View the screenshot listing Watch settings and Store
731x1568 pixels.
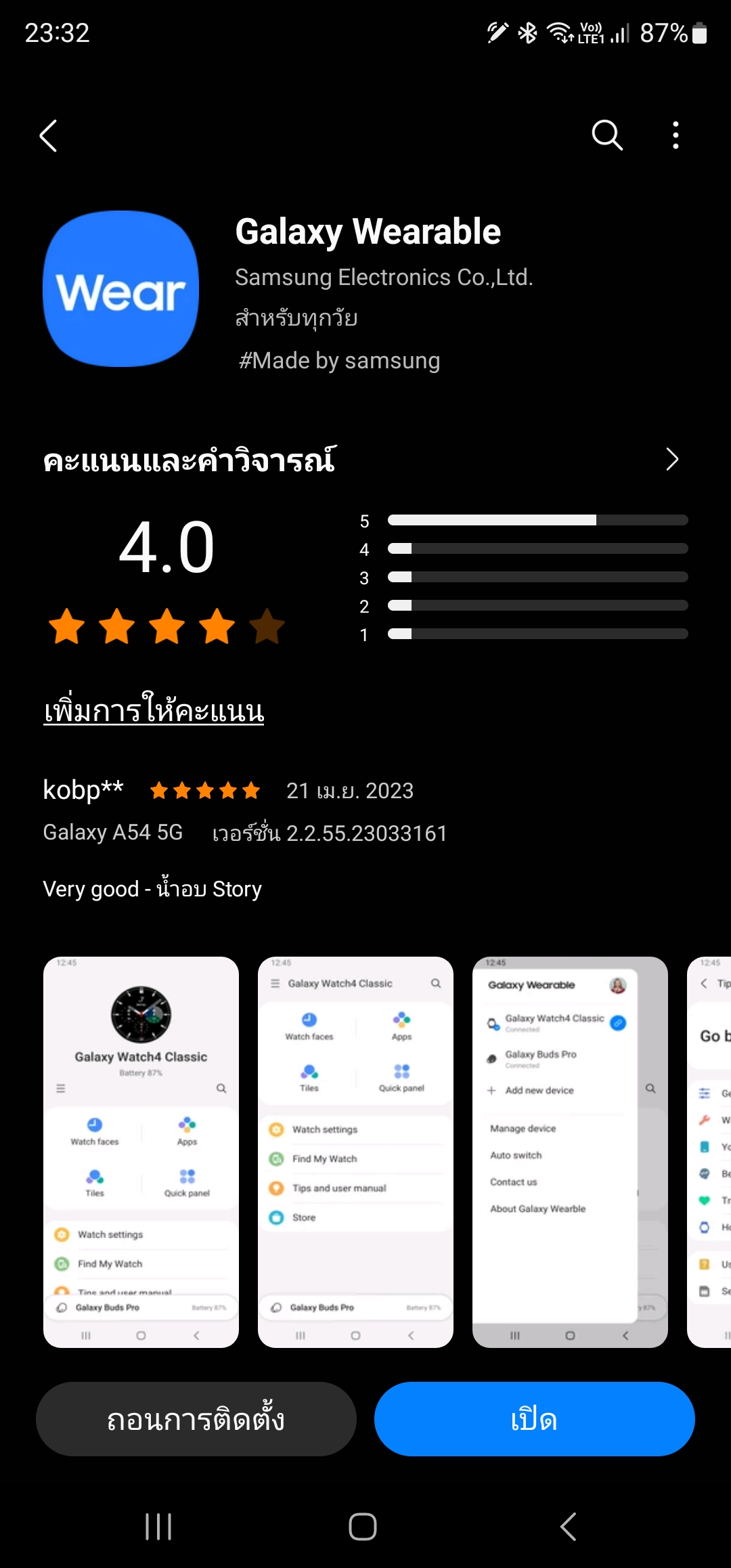(x=355, y=1152)
